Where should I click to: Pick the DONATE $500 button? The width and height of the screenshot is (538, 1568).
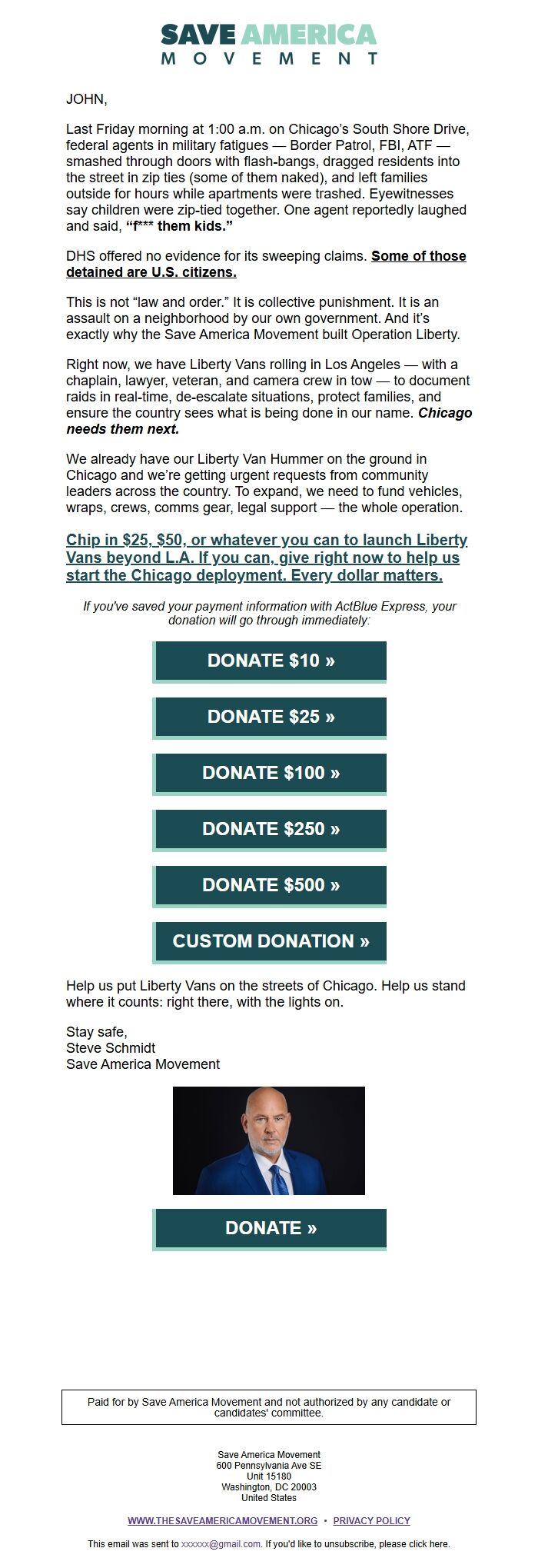click(270, 886)
